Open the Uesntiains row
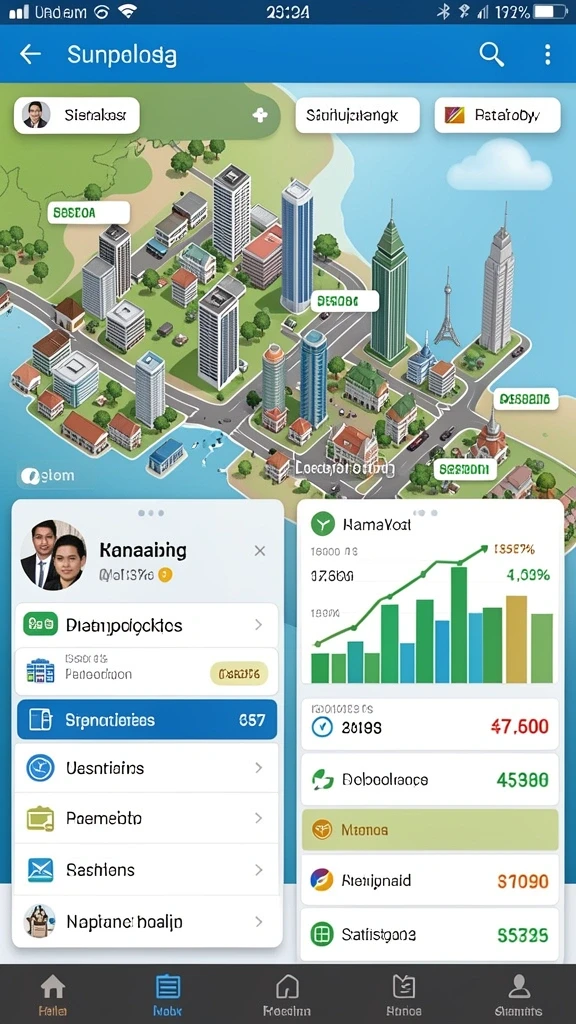The width and height of the screenshot is (576, 1024). [146, 768]
